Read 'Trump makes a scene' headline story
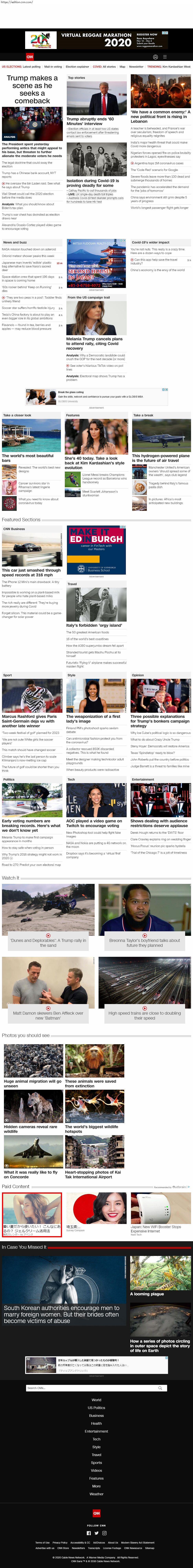This screenshot has width=193, height=1568. click(32, 89)
